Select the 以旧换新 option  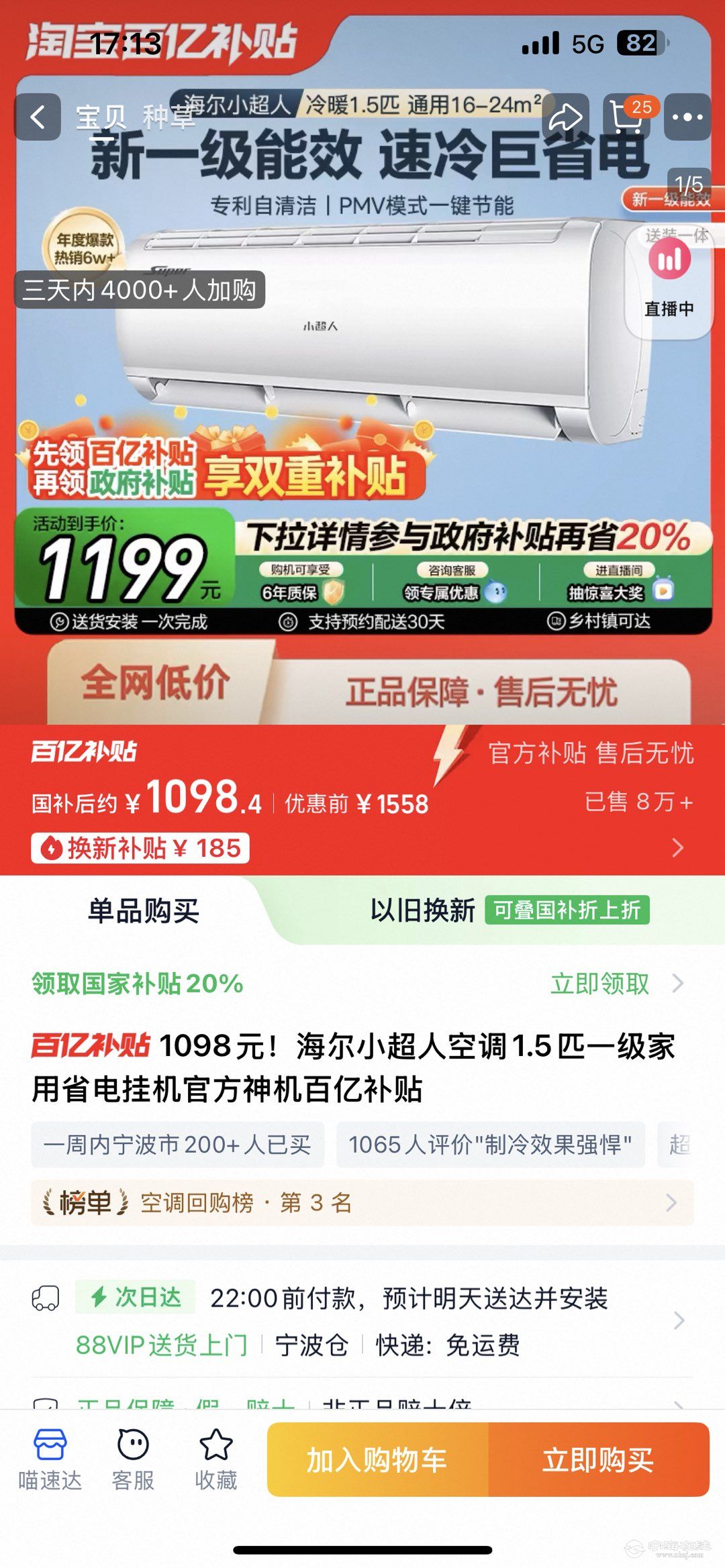[x=423, y=911]
